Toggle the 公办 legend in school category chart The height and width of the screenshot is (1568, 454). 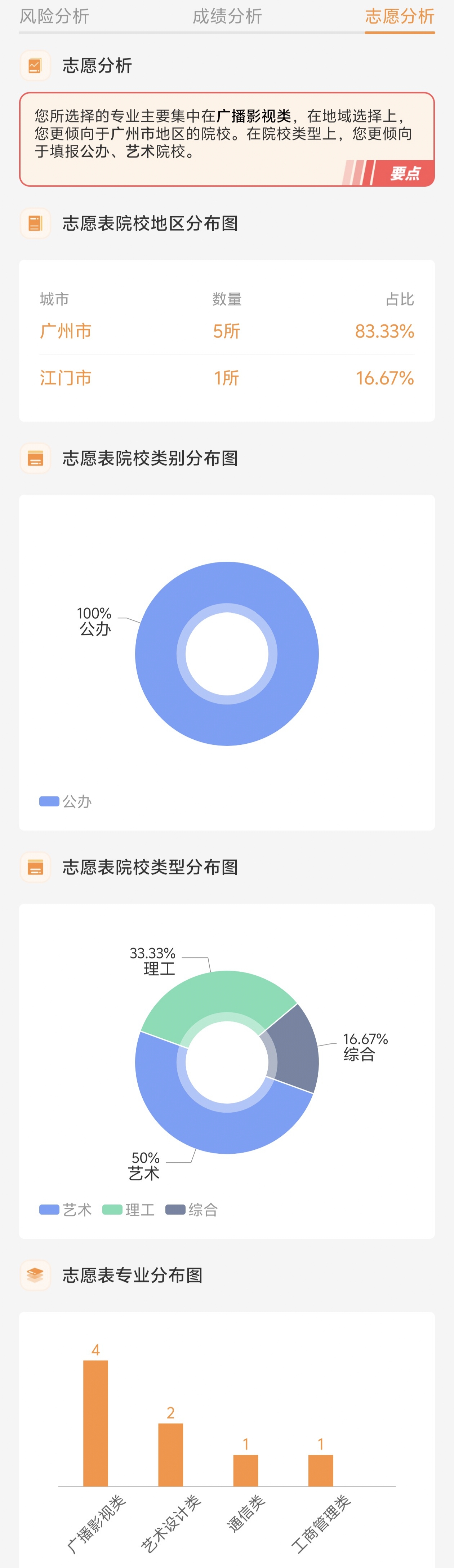pyautogui.click(x=66, y=801)
